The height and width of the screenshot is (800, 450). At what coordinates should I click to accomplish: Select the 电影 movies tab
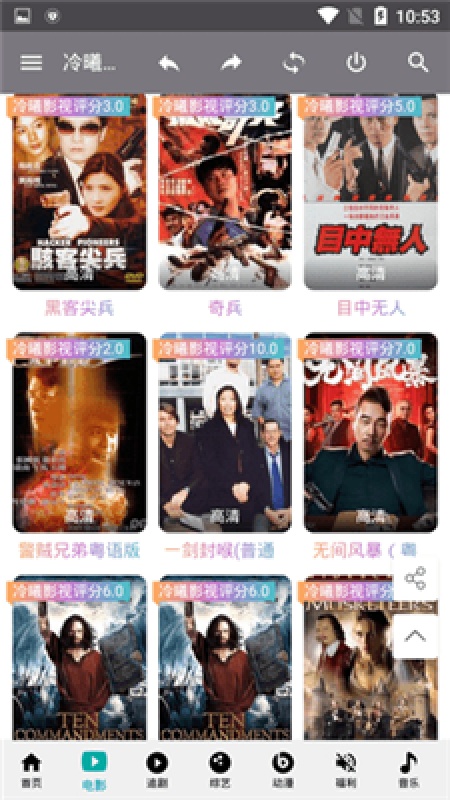tap(94, 770)
